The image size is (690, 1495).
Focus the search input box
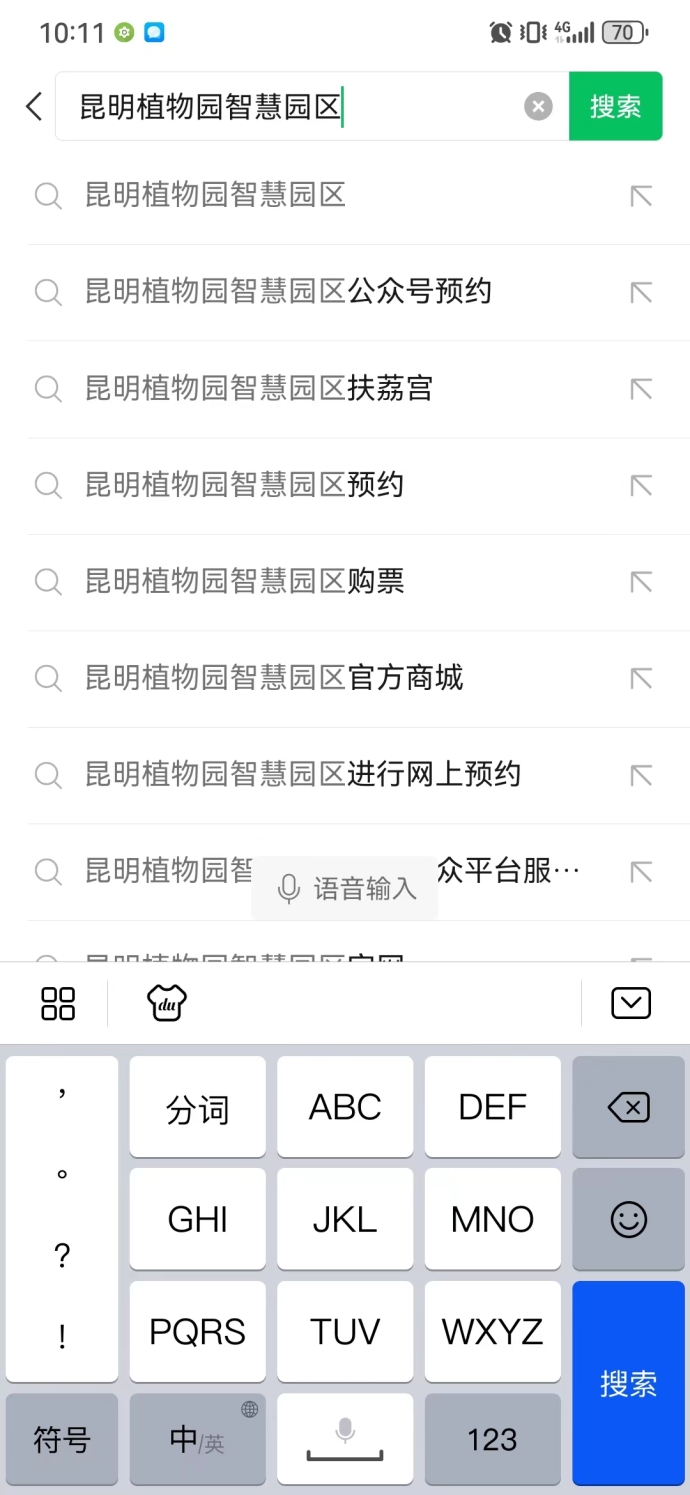290,106
